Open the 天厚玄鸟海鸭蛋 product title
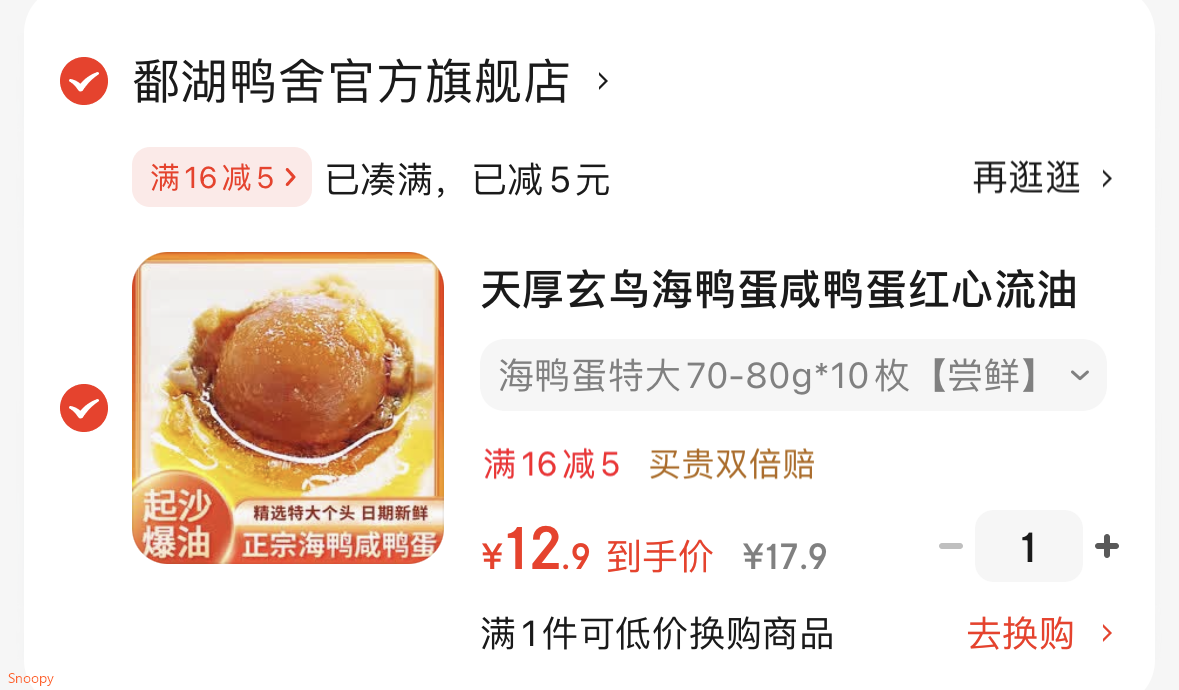 [778, 292]
